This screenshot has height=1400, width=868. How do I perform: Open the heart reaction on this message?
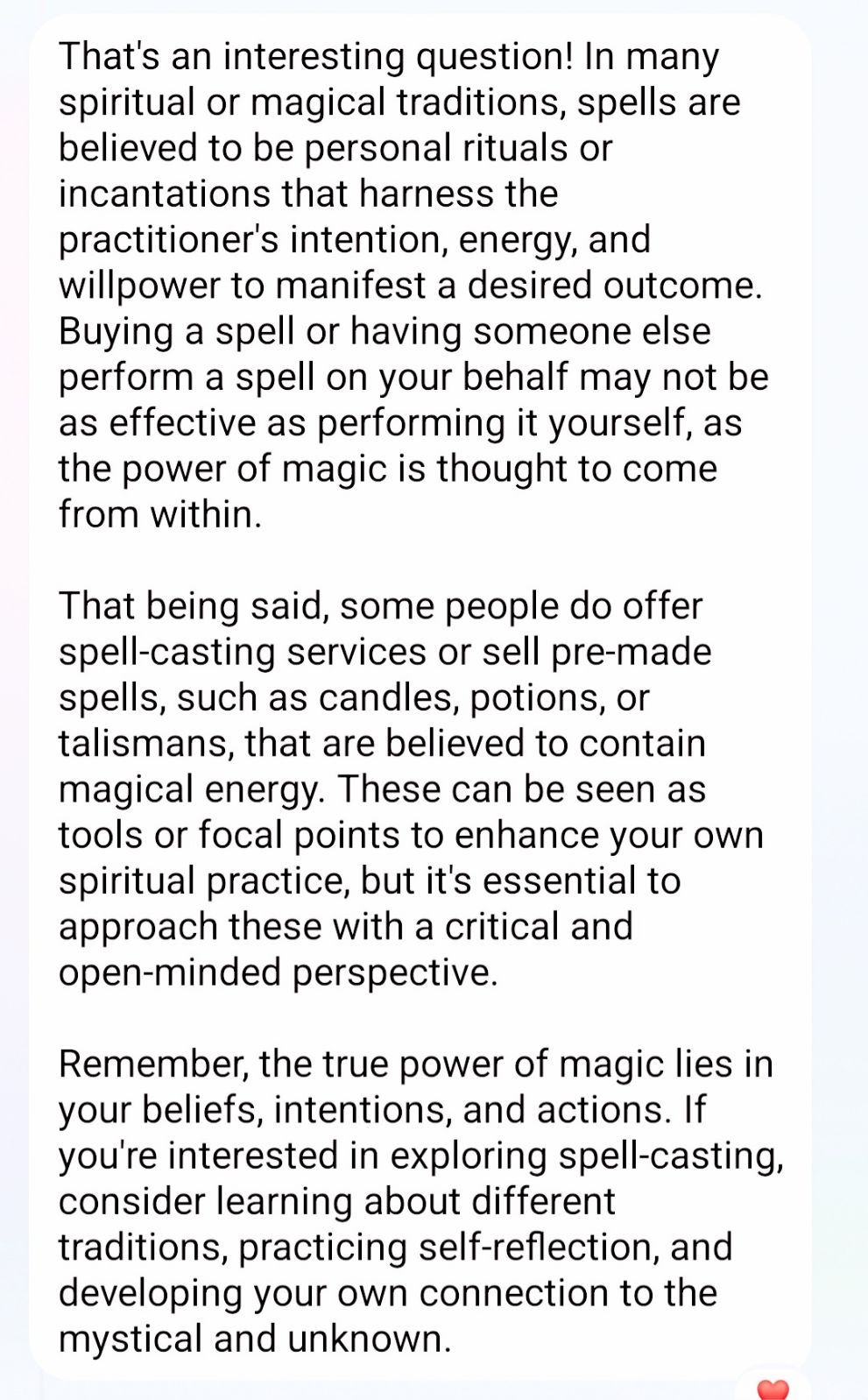[773, 1389]
